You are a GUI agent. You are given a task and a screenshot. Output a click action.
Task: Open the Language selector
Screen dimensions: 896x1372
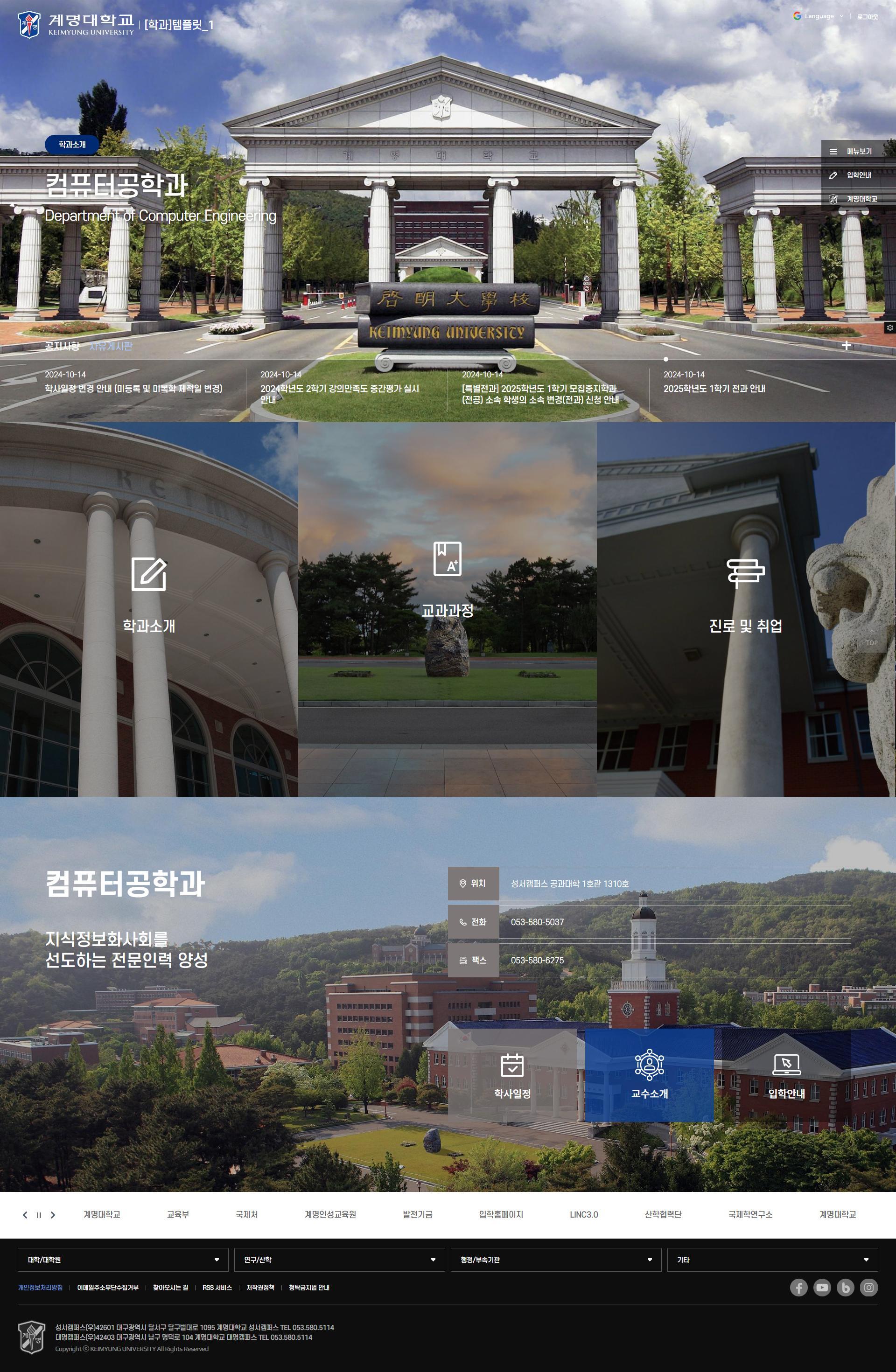(818, 16)
